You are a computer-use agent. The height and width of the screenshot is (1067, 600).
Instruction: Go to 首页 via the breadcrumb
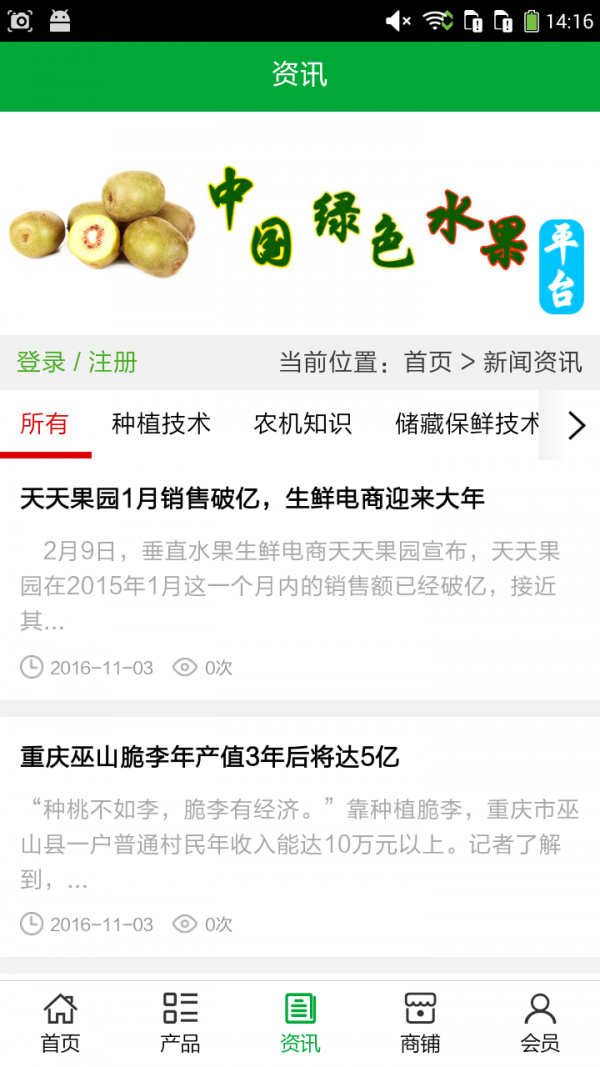[427, 362]
